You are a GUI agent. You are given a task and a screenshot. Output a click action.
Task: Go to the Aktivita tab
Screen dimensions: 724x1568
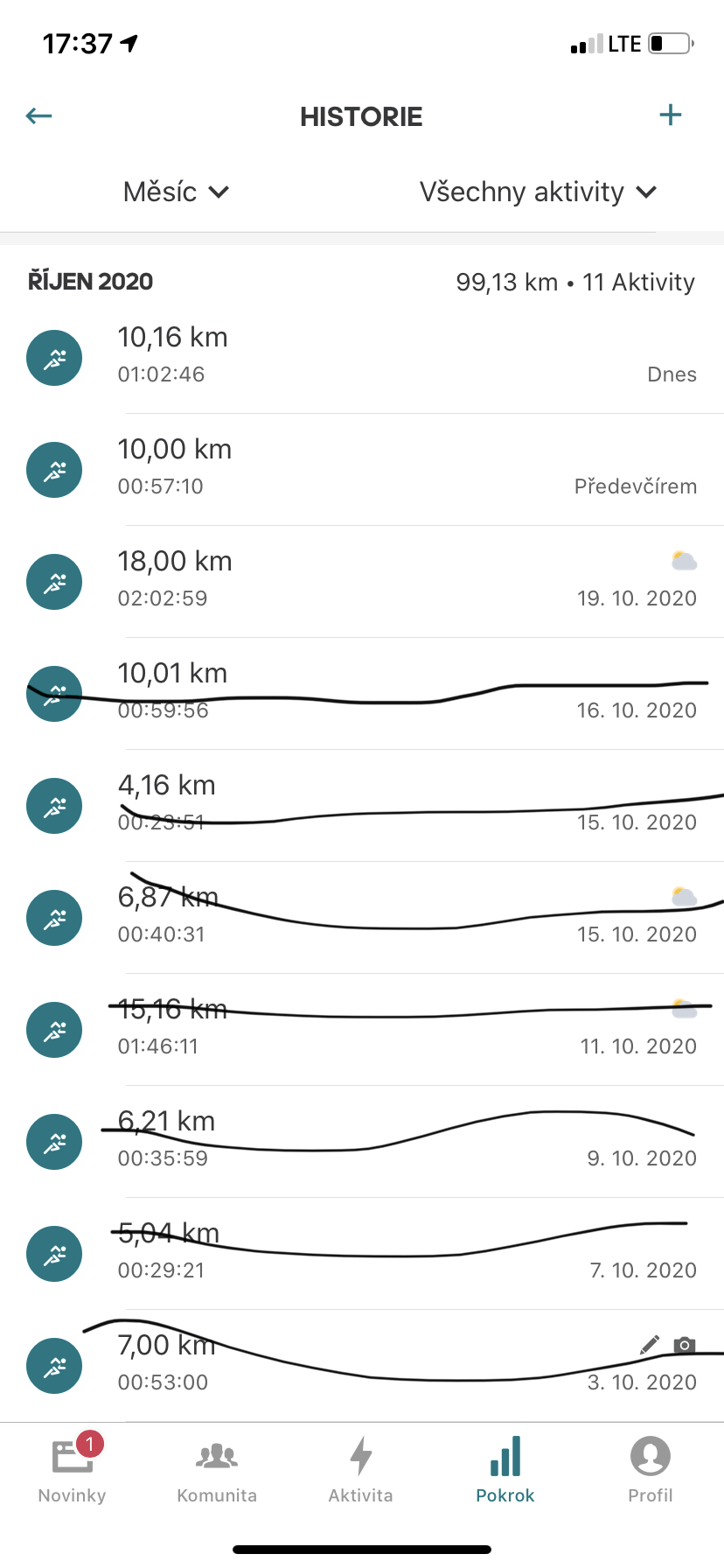[x=361, y=1470]
